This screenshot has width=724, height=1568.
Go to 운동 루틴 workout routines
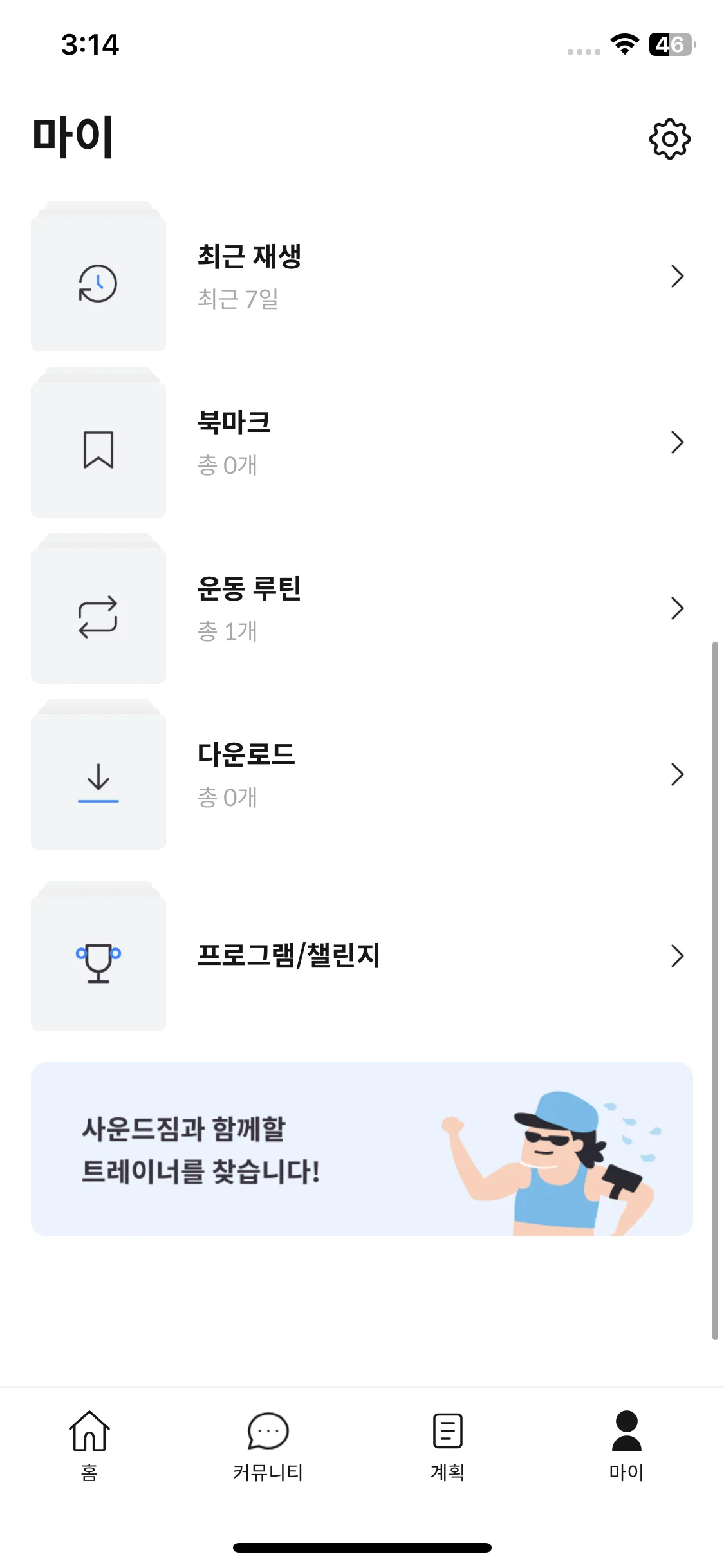click(360, 609)
